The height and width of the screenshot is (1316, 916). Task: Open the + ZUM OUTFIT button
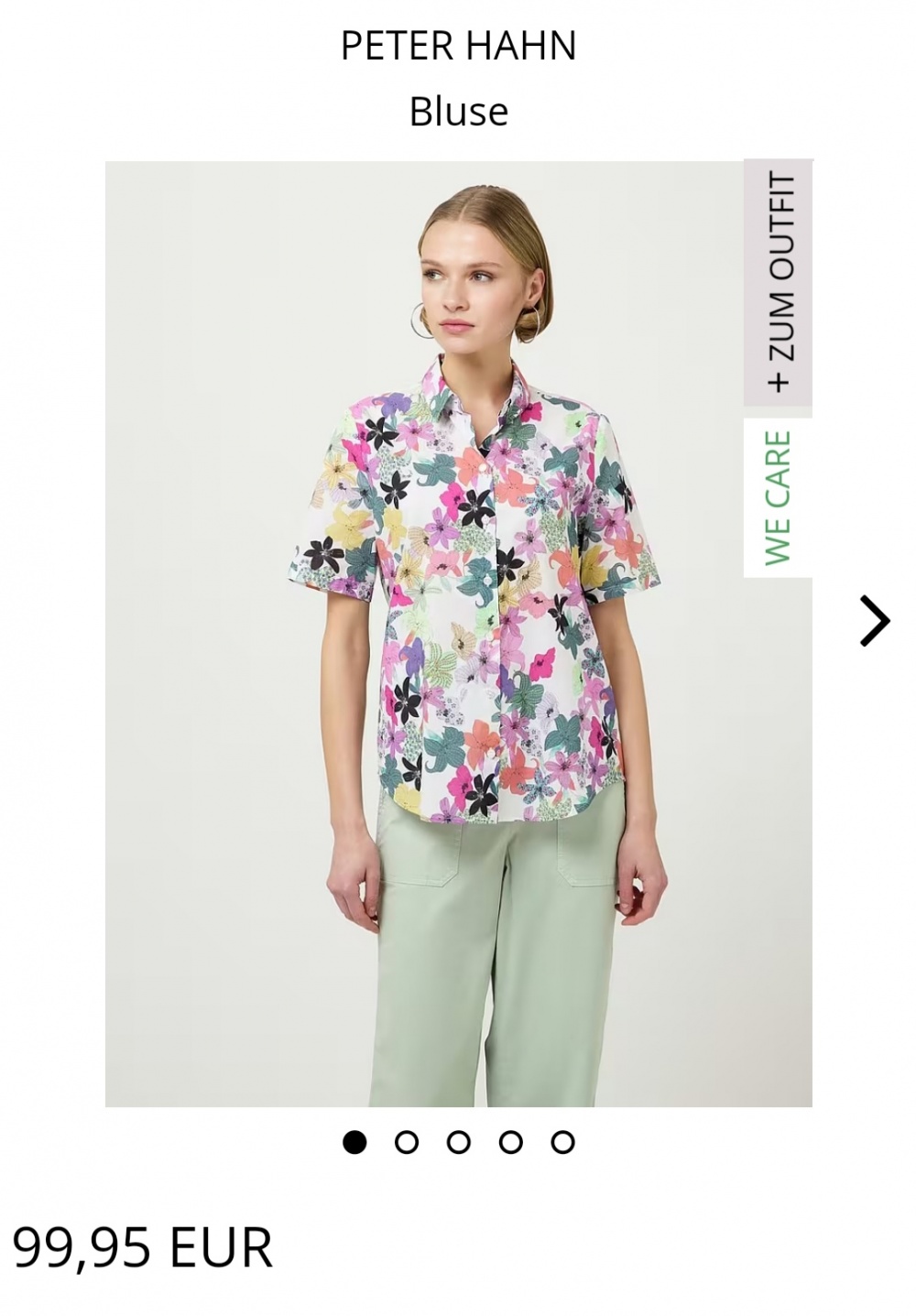[778, 283]
